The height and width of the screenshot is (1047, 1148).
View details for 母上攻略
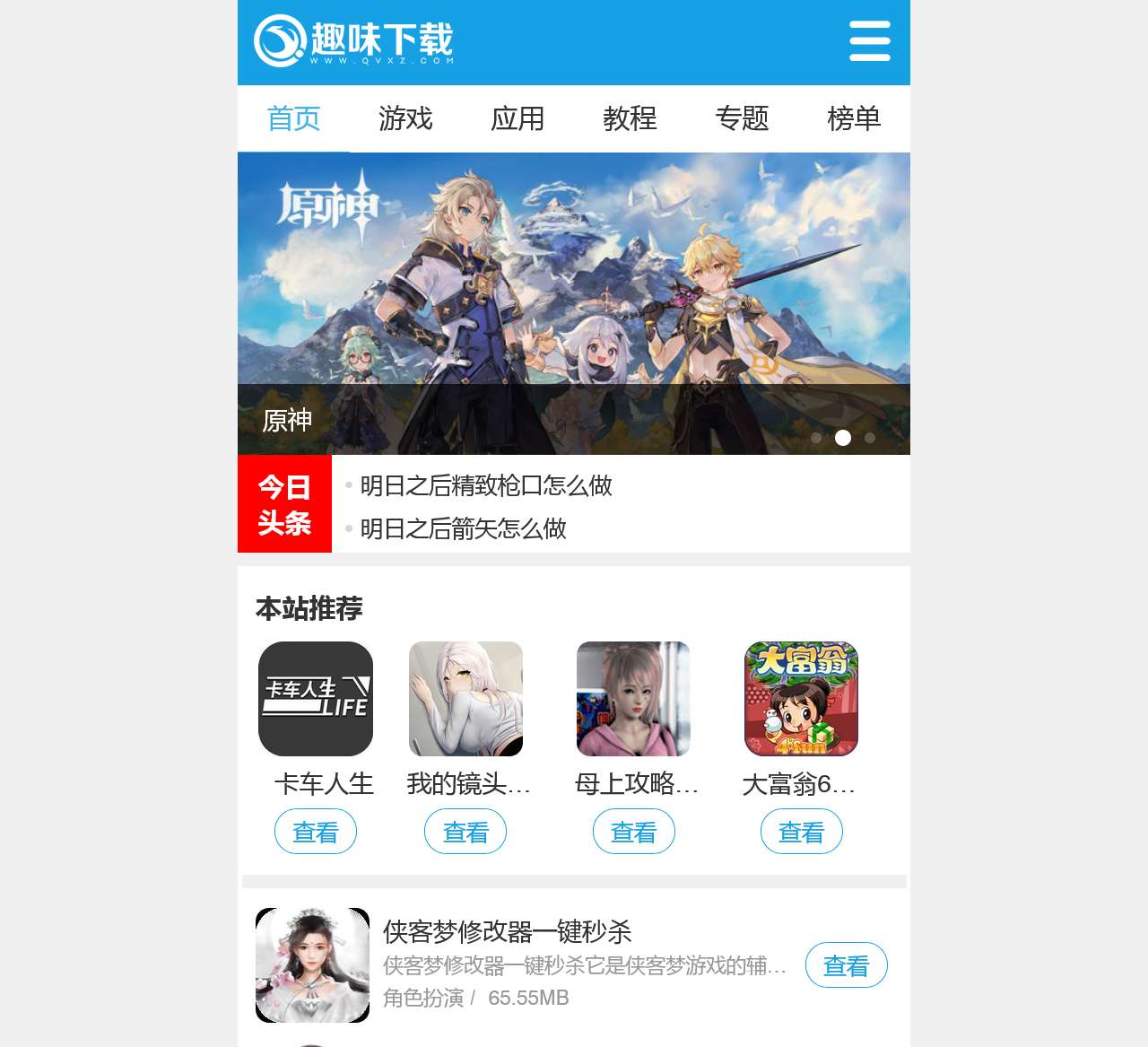point(633,832)
